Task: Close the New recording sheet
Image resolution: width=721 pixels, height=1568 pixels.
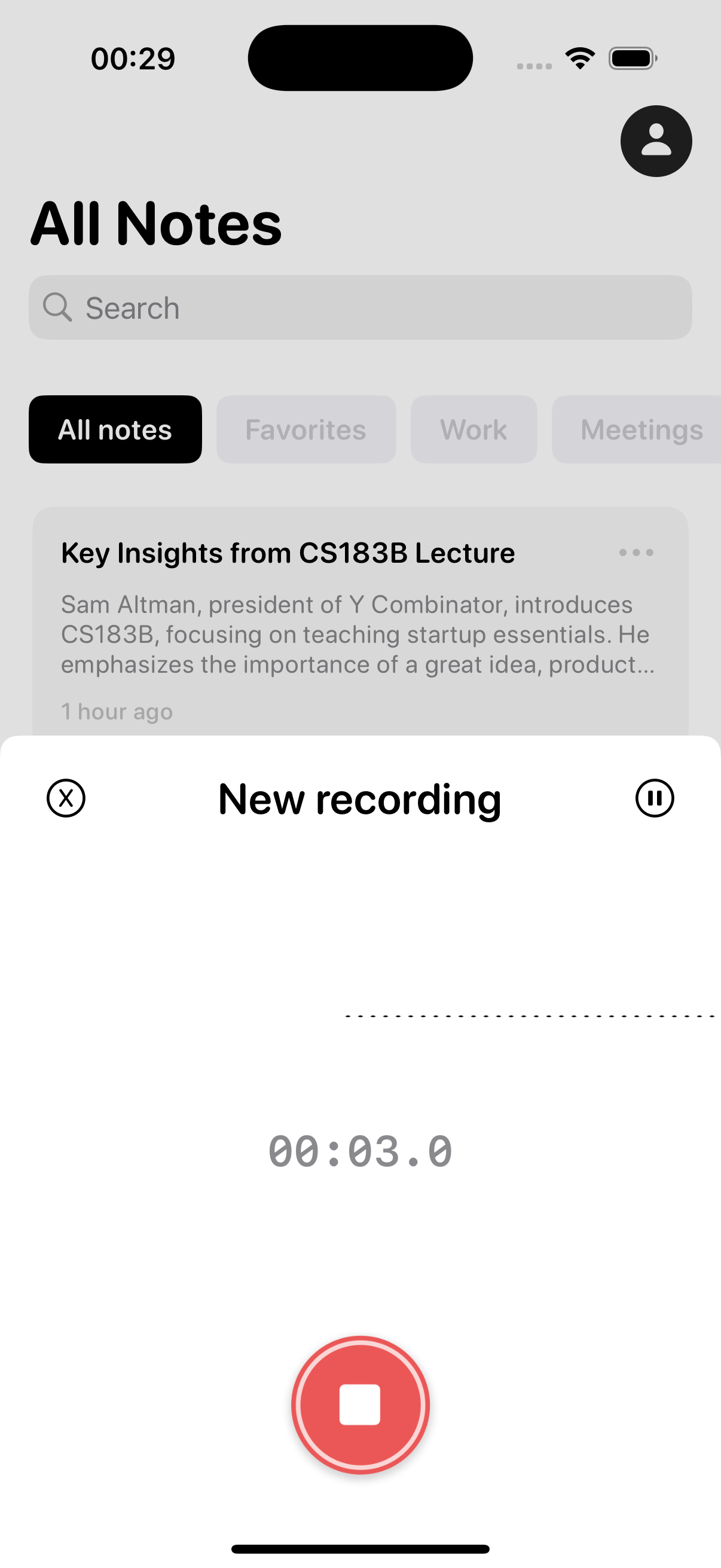Action: [x=66, y=798]
